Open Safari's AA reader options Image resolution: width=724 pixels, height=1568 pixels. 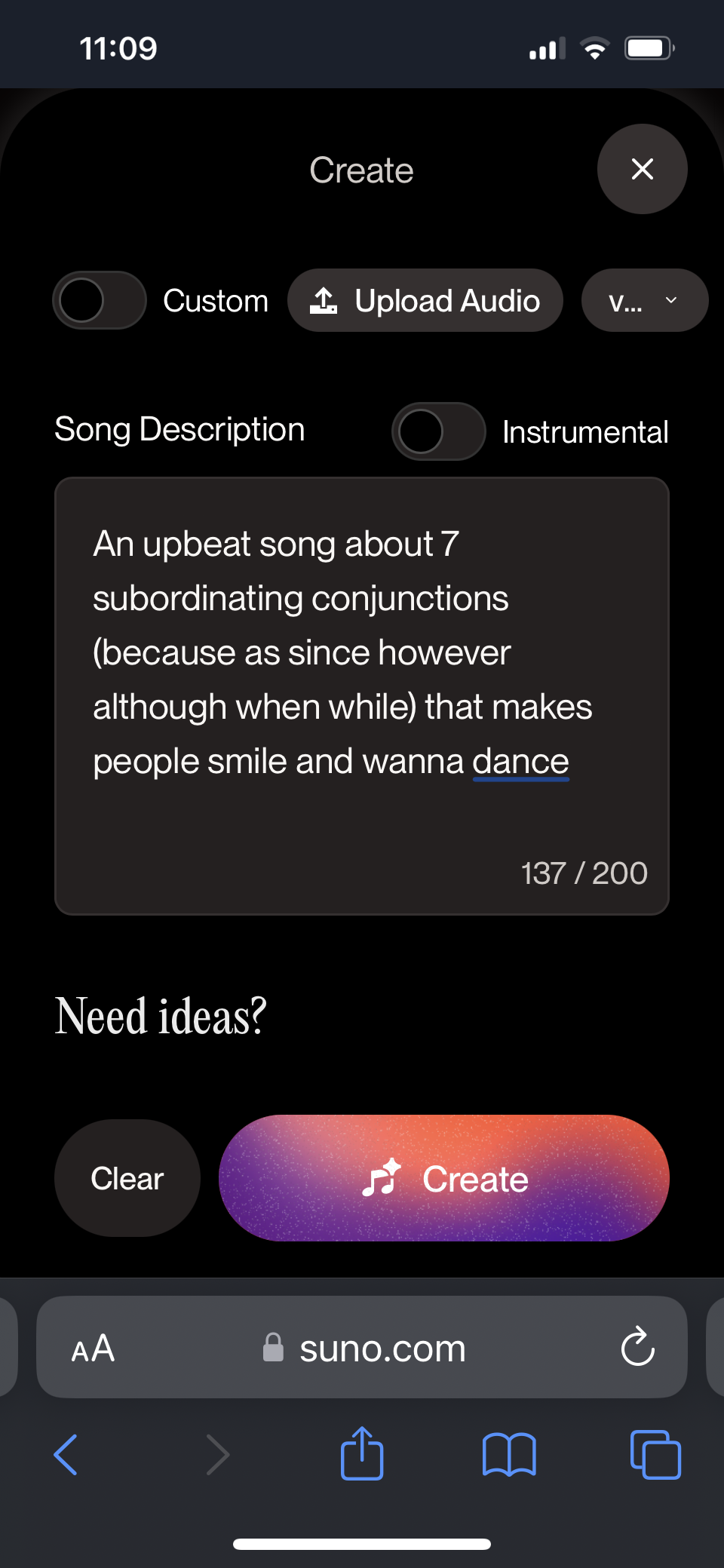[x=93, y=1348]
